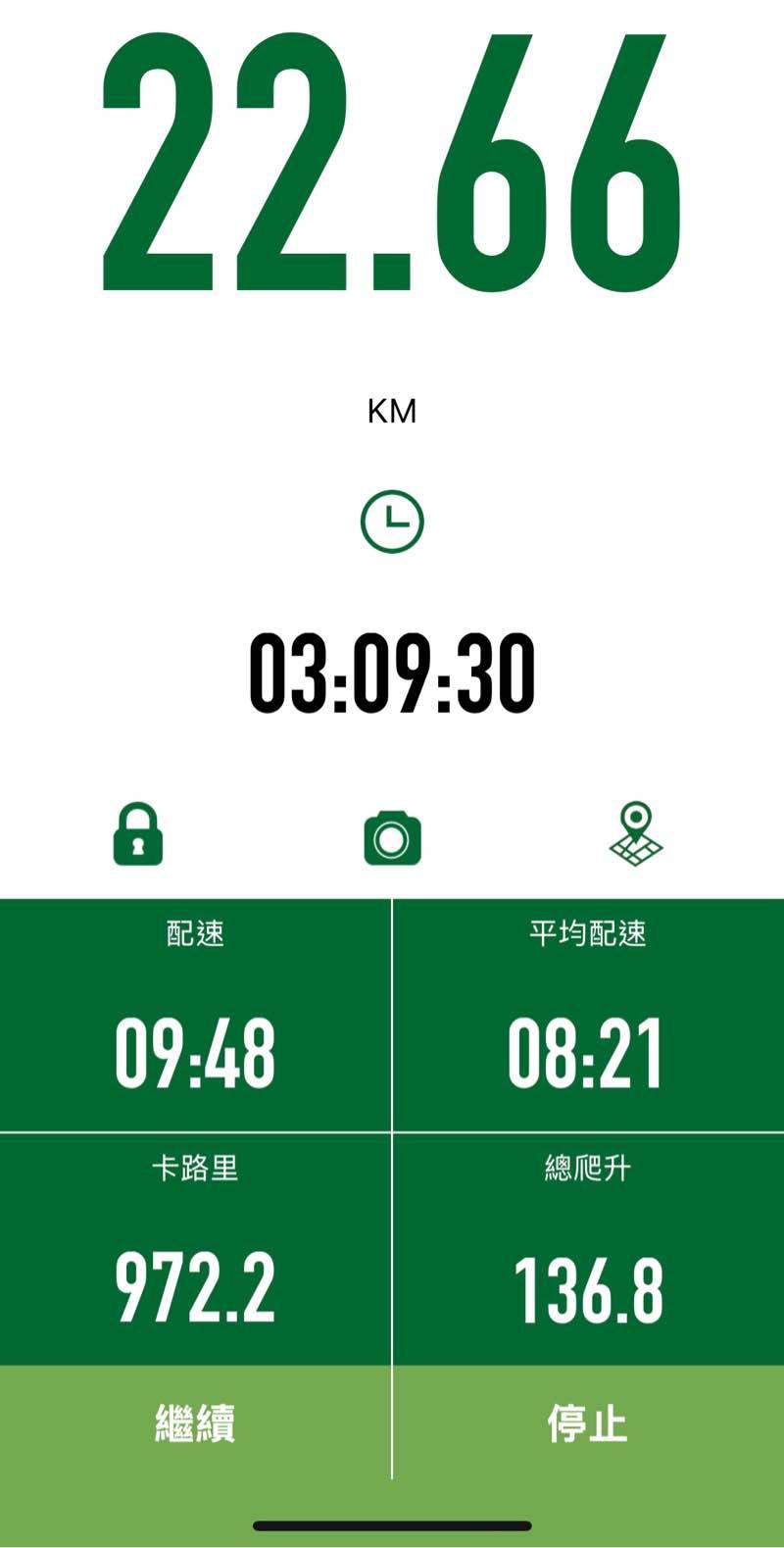Tap 停止 to end the workout
Viewport: 784px width, 1548px height.
tap(588, 1422)
